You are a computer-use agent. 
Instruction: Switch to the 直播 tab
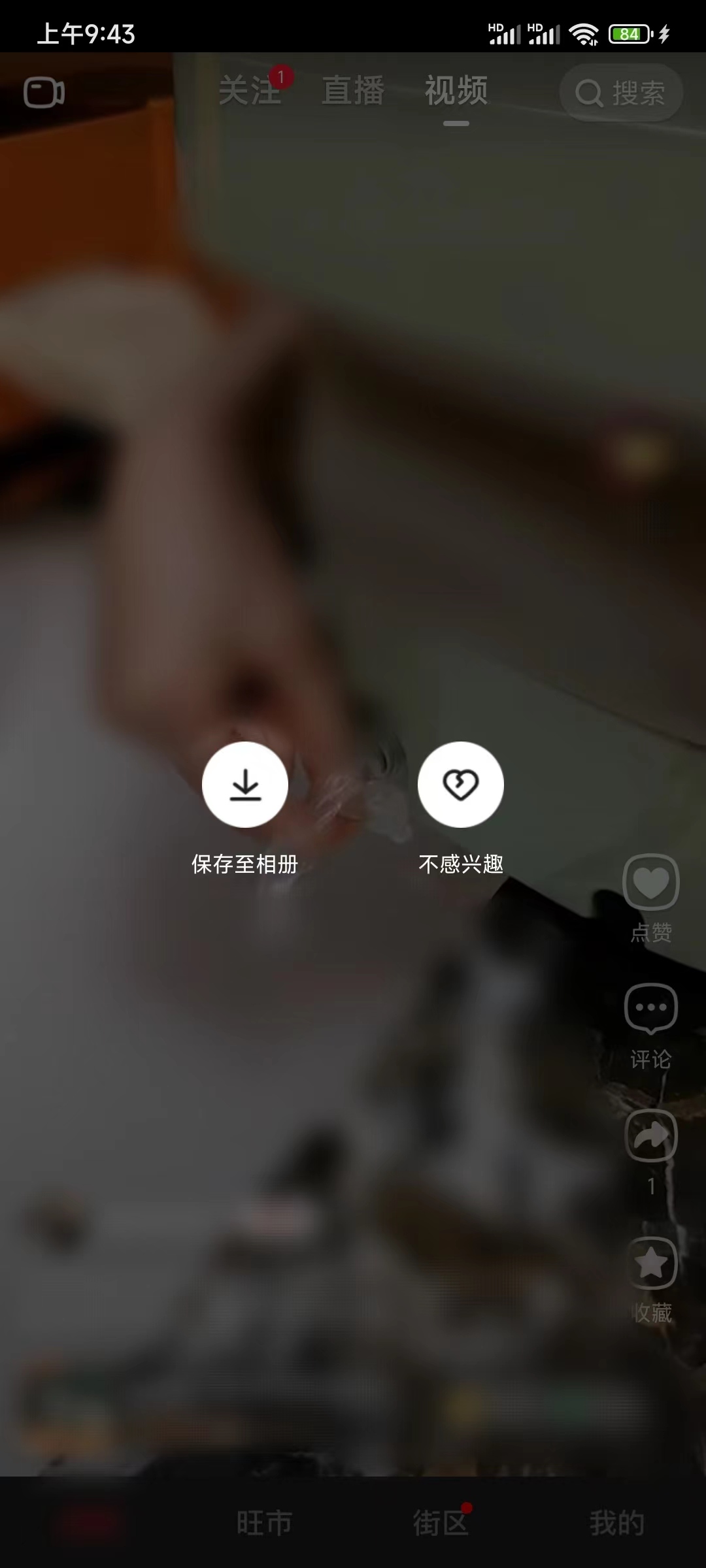point(354,92)
